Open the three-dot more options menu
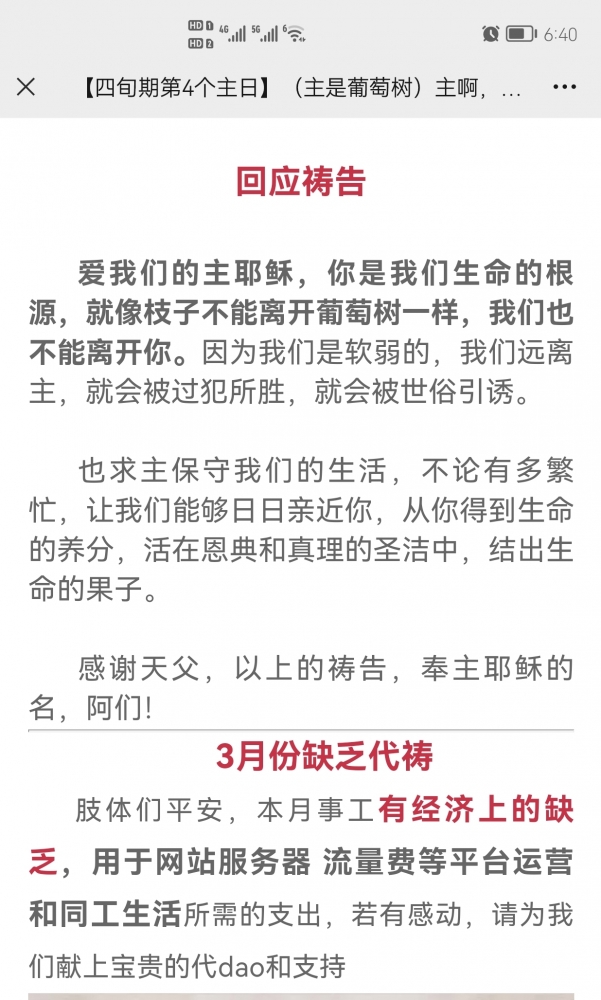Screen dimensions: 601x1000 pyautogui.click(x=565, y=87)
